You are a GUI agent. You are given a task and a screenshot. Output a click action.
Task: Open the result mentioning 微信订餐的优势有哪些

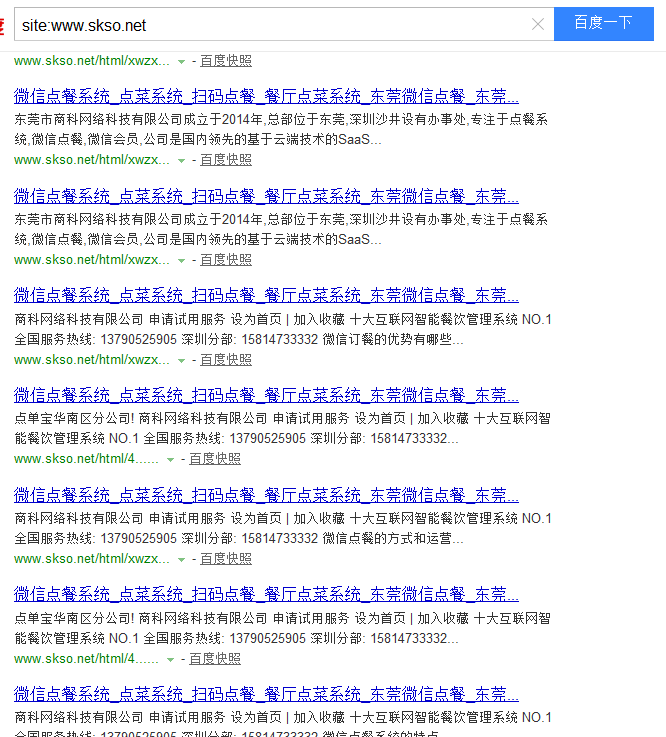pyautogui.click(x=266, y=295)
